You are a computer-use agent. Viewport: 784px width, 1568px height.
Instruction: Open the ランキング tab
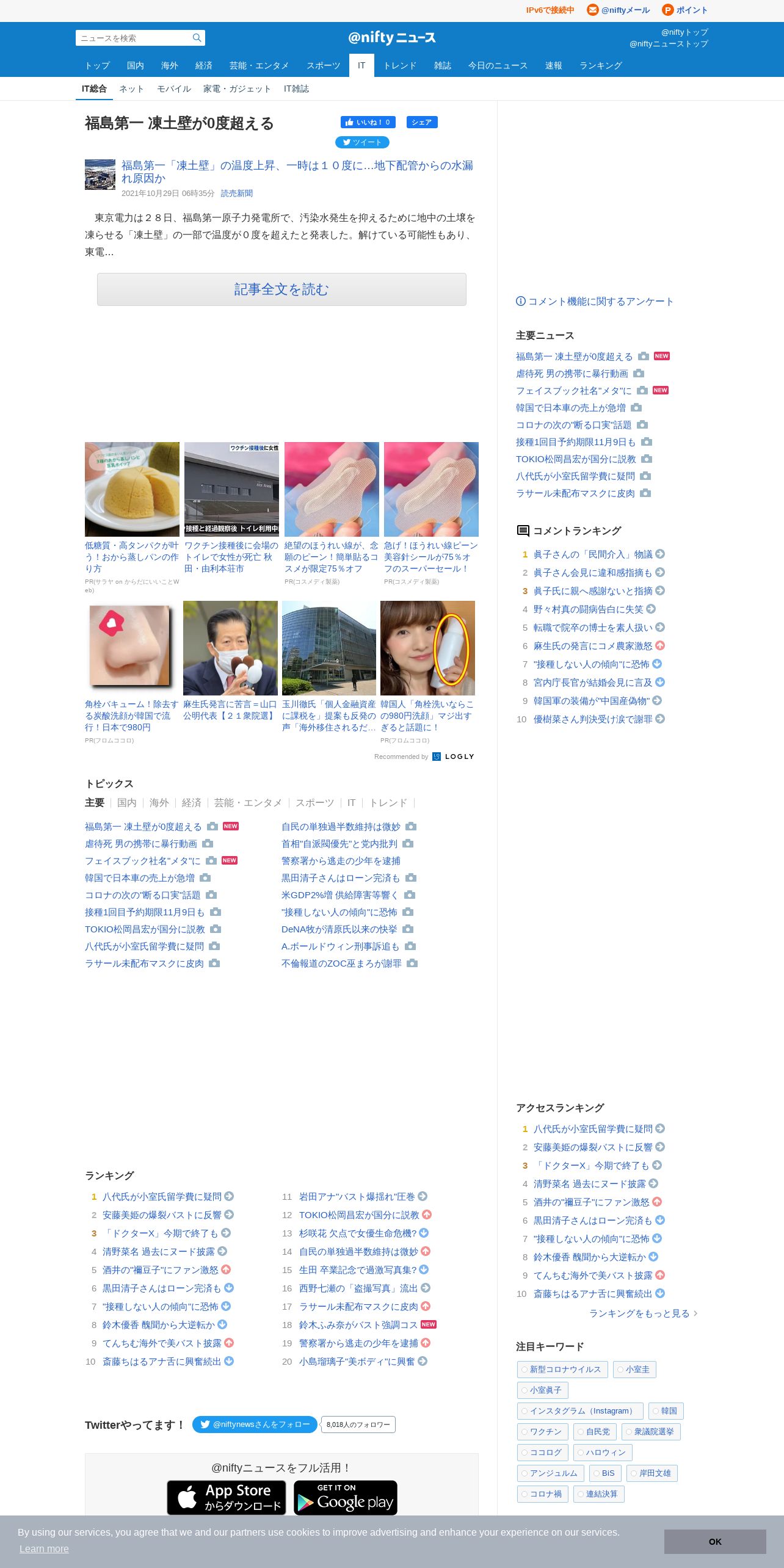point(600,65)
